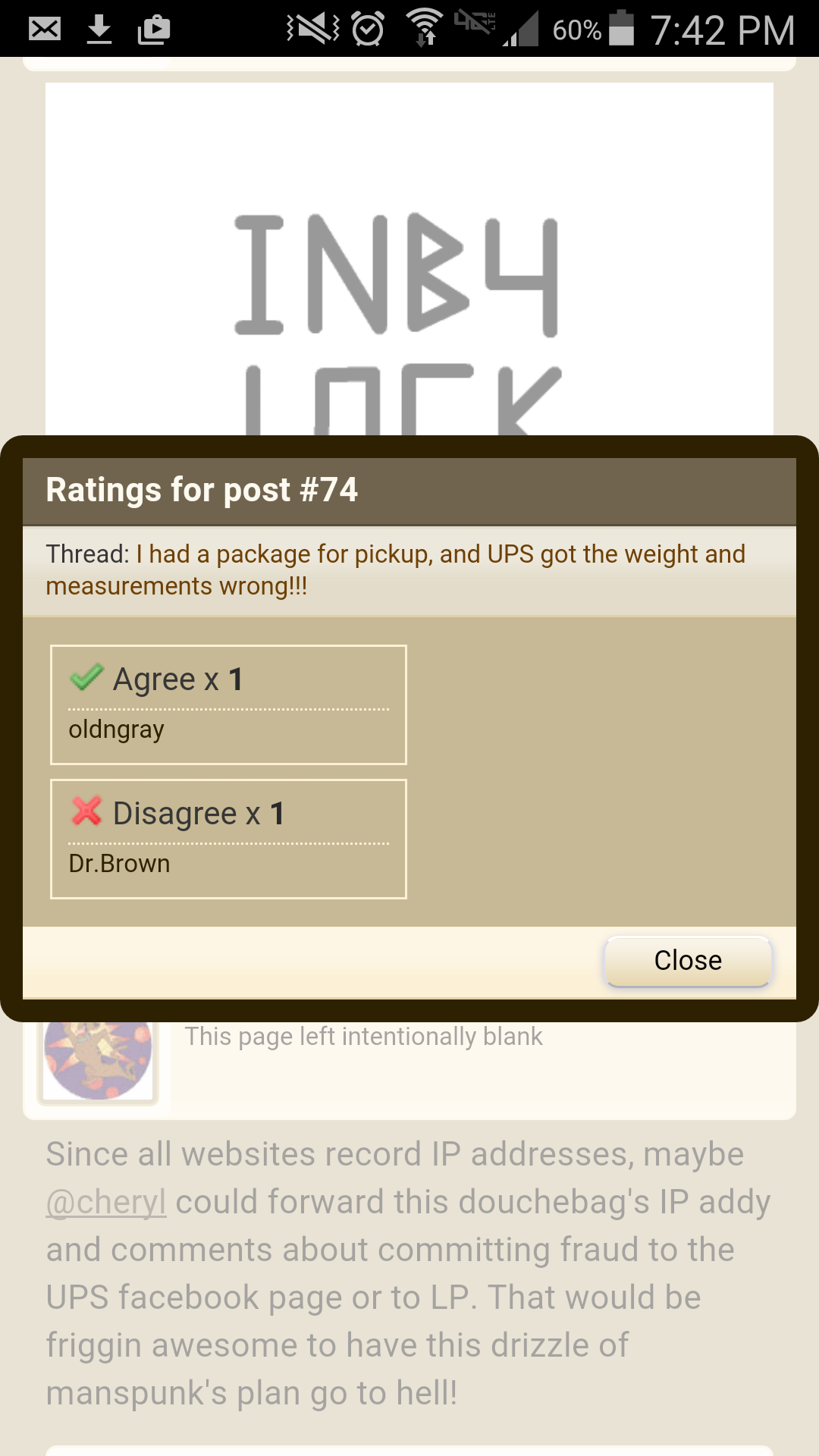Close the ratings dialog

click(687, 961)
